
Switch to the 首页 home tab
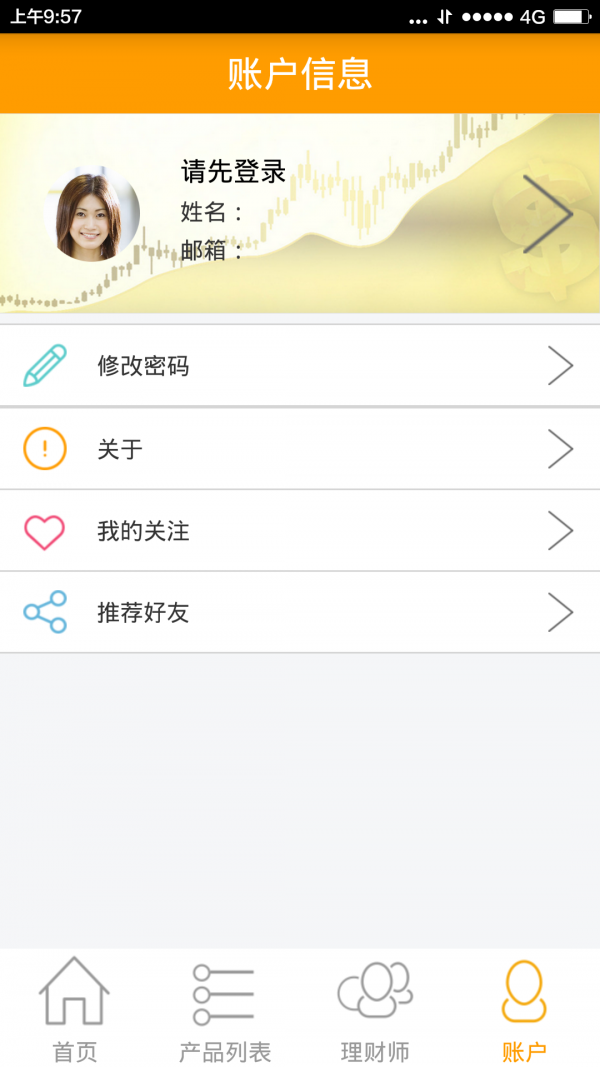tap(75, 1008)
